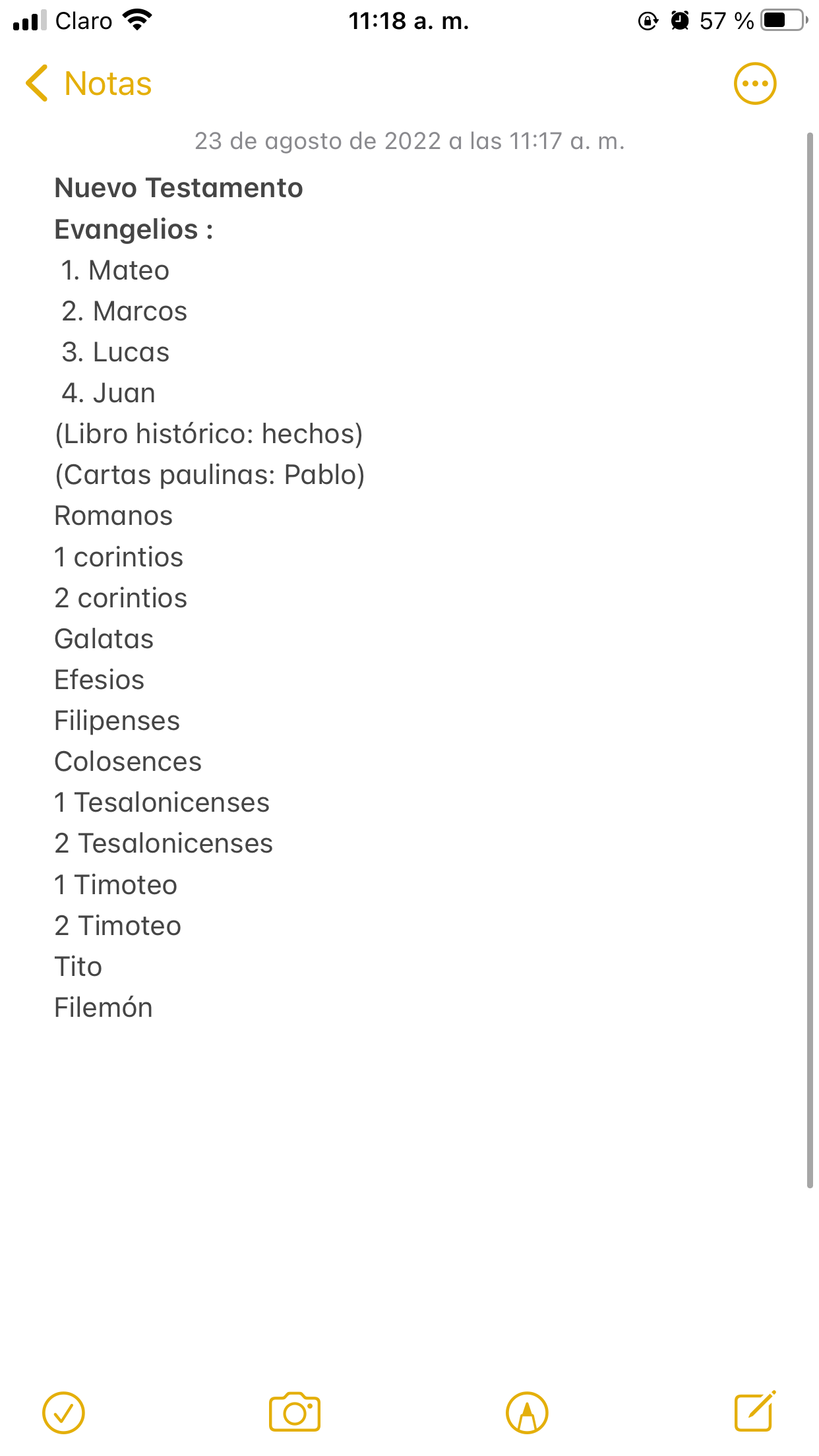Compose a new note
Screen dimensions: 819x1456
click(x=755, y=1411)
